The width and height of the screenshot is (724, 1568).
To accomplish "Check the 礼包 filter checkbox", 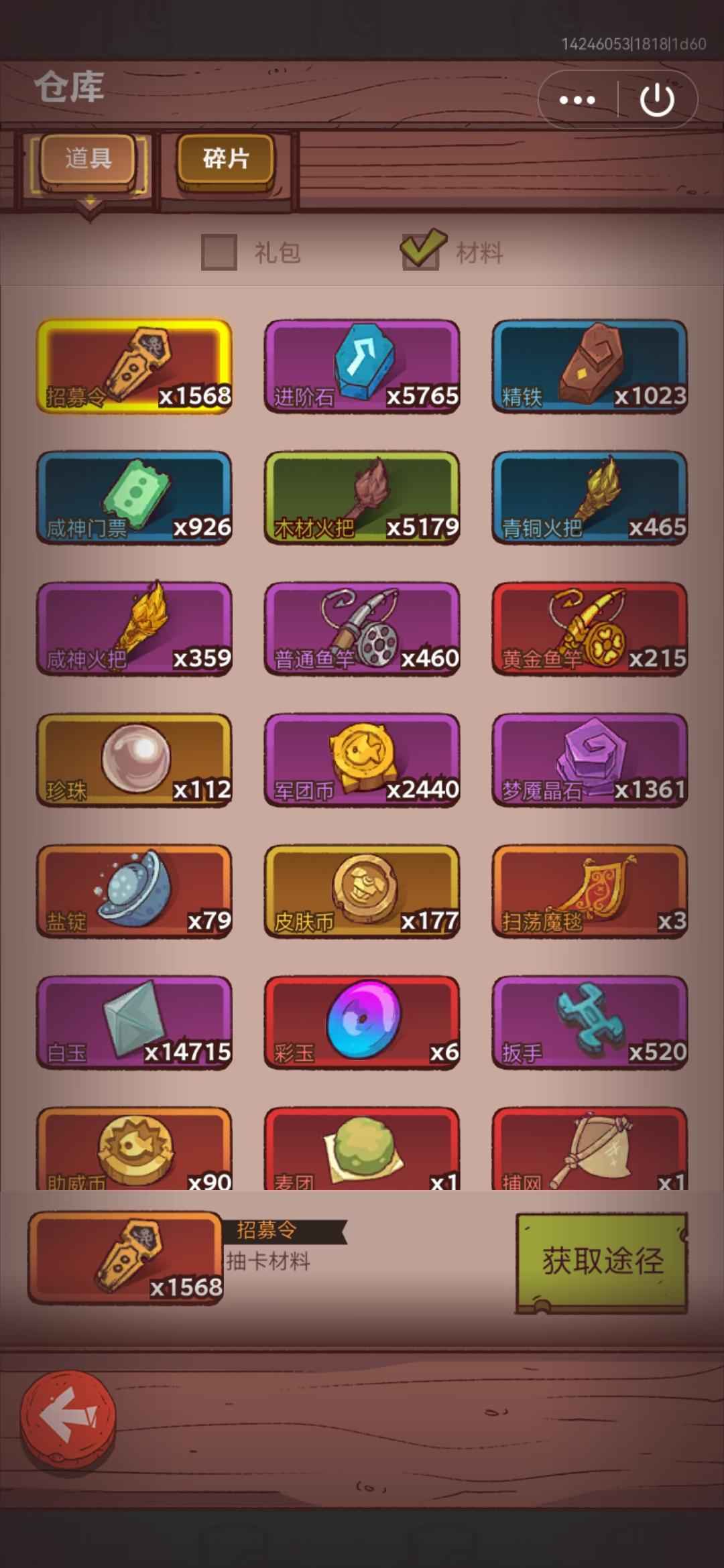I will click(220, 252).
